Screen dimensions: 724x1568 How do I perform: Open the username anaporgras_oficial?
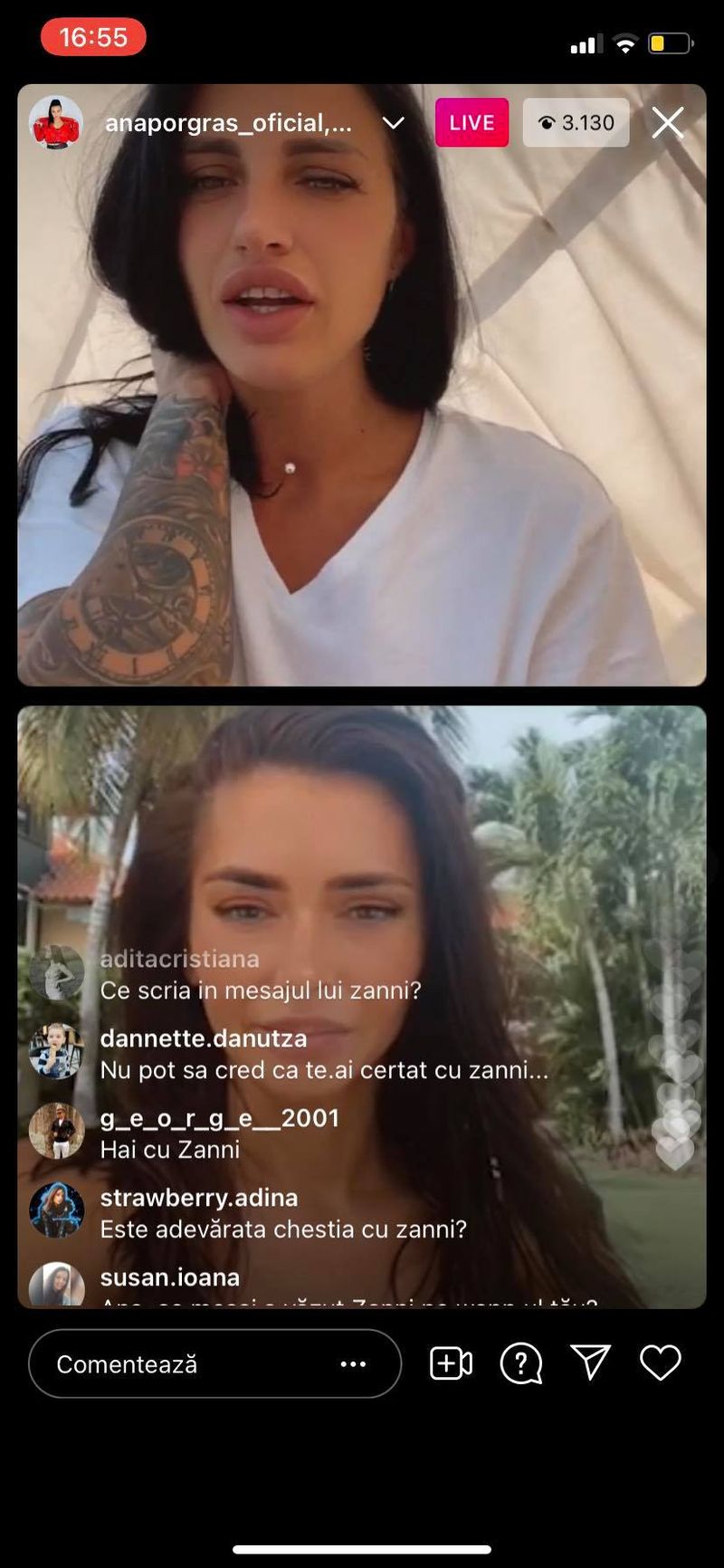tap(226, 122)
